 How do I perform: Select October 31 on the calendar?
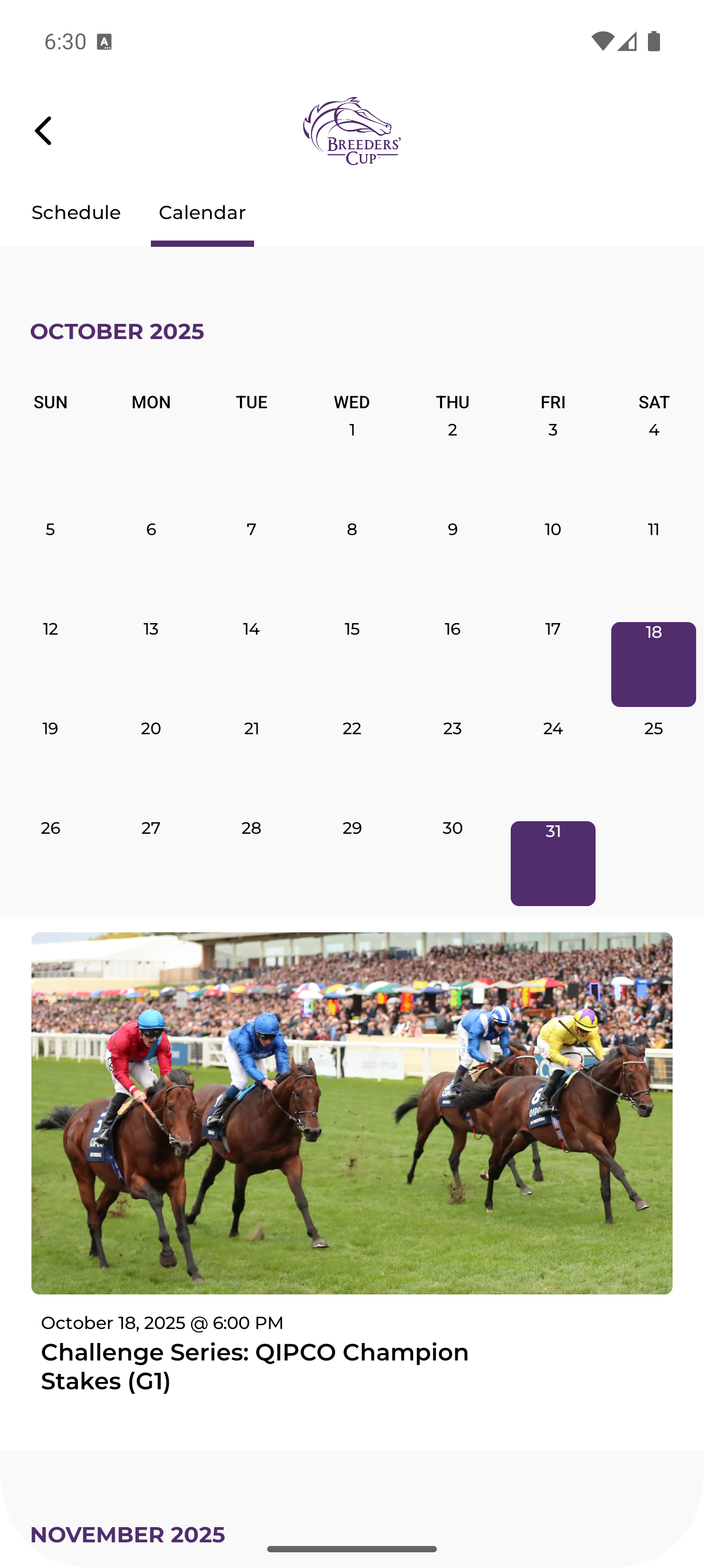click(x=553, y=863)
